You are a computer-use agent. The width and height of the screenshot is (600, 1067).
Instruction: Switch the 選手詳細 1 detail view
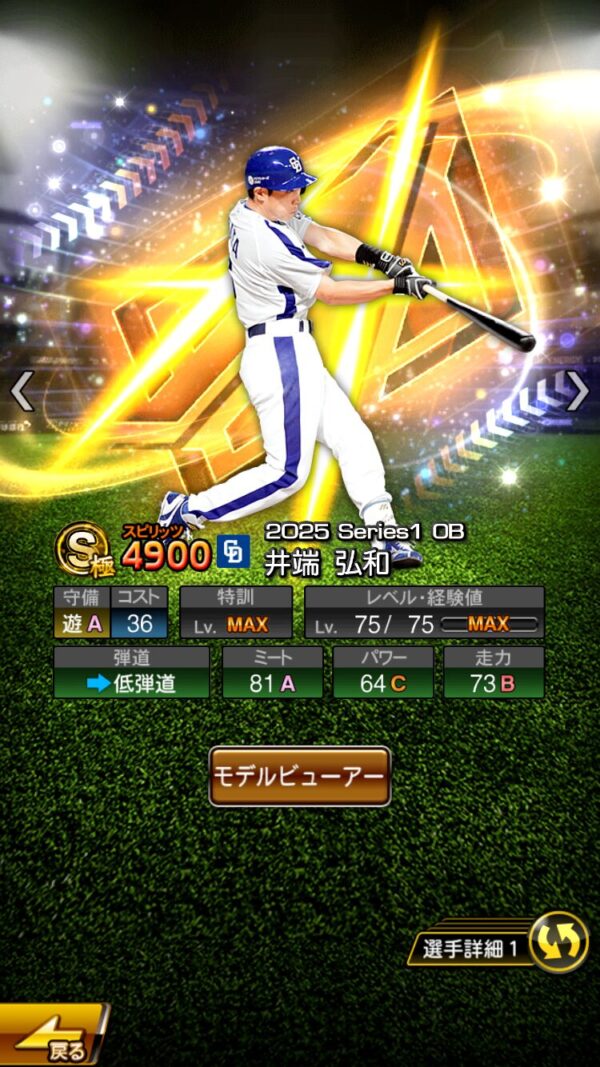point(557,943)
